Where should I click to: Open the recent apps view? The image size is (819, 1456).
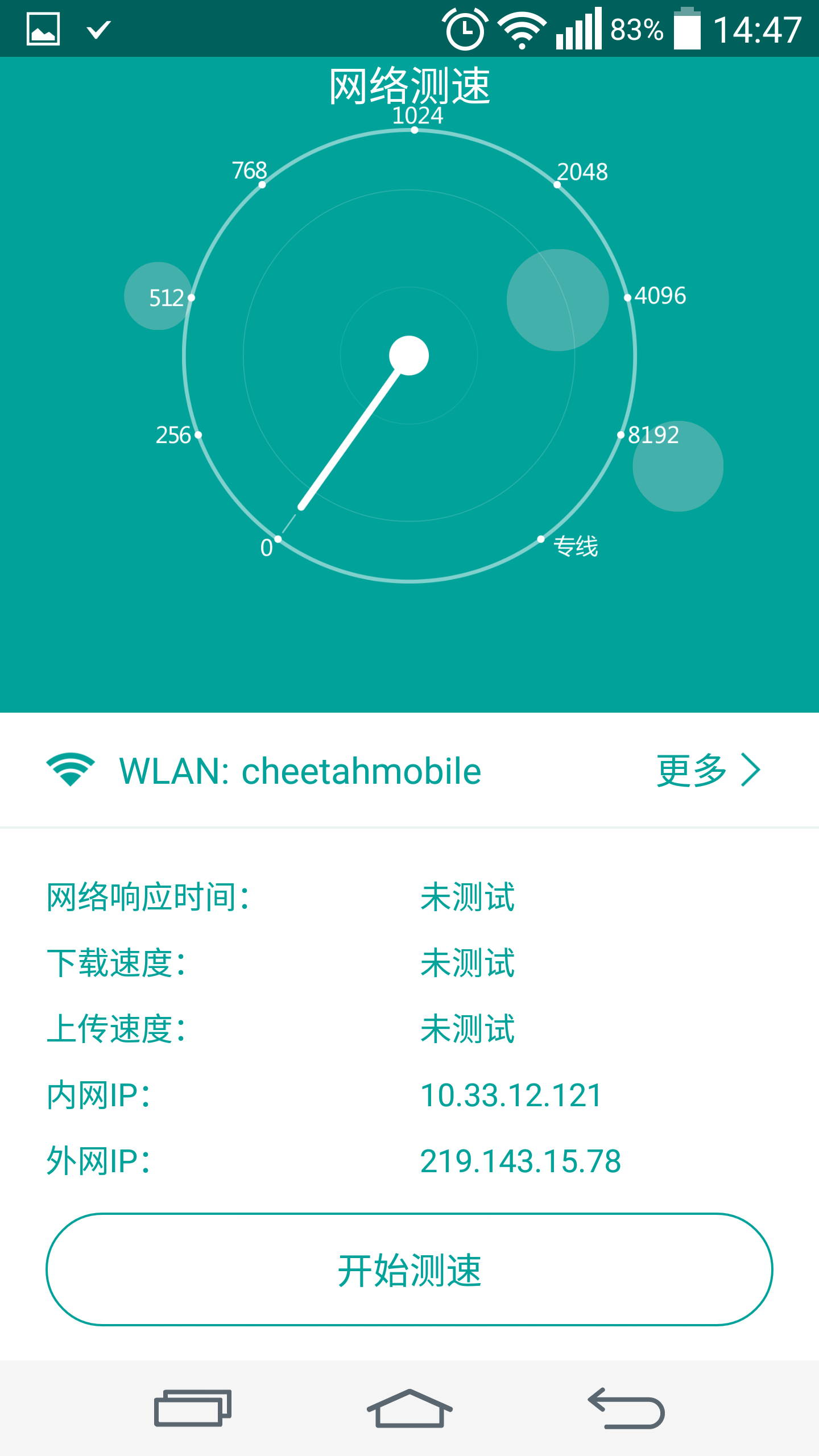(193, 1408)
